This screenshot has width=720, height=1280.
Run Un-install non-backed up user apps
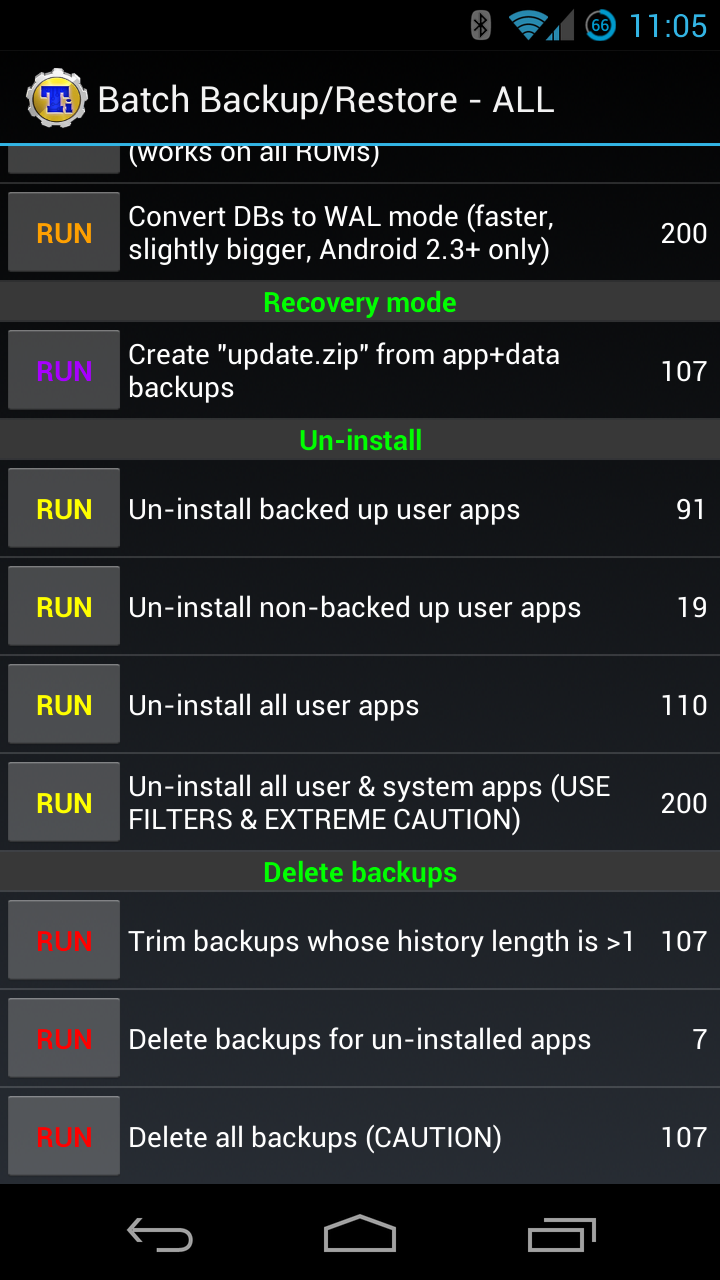click(x=64, y=607)
